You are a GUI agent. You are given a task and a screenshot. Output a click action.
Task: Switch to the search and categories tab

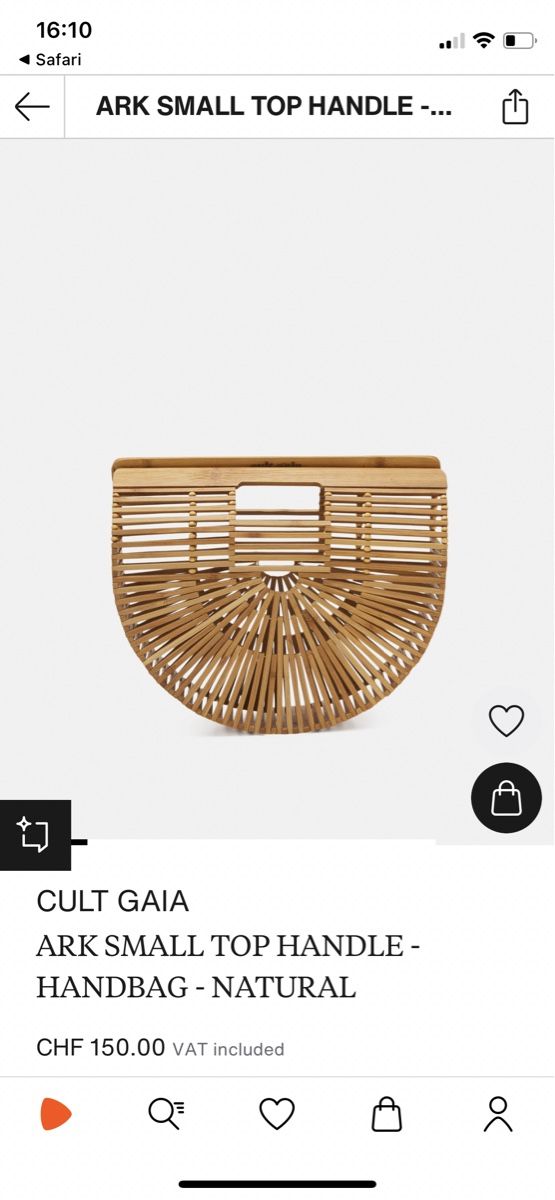click(166, 1114)
